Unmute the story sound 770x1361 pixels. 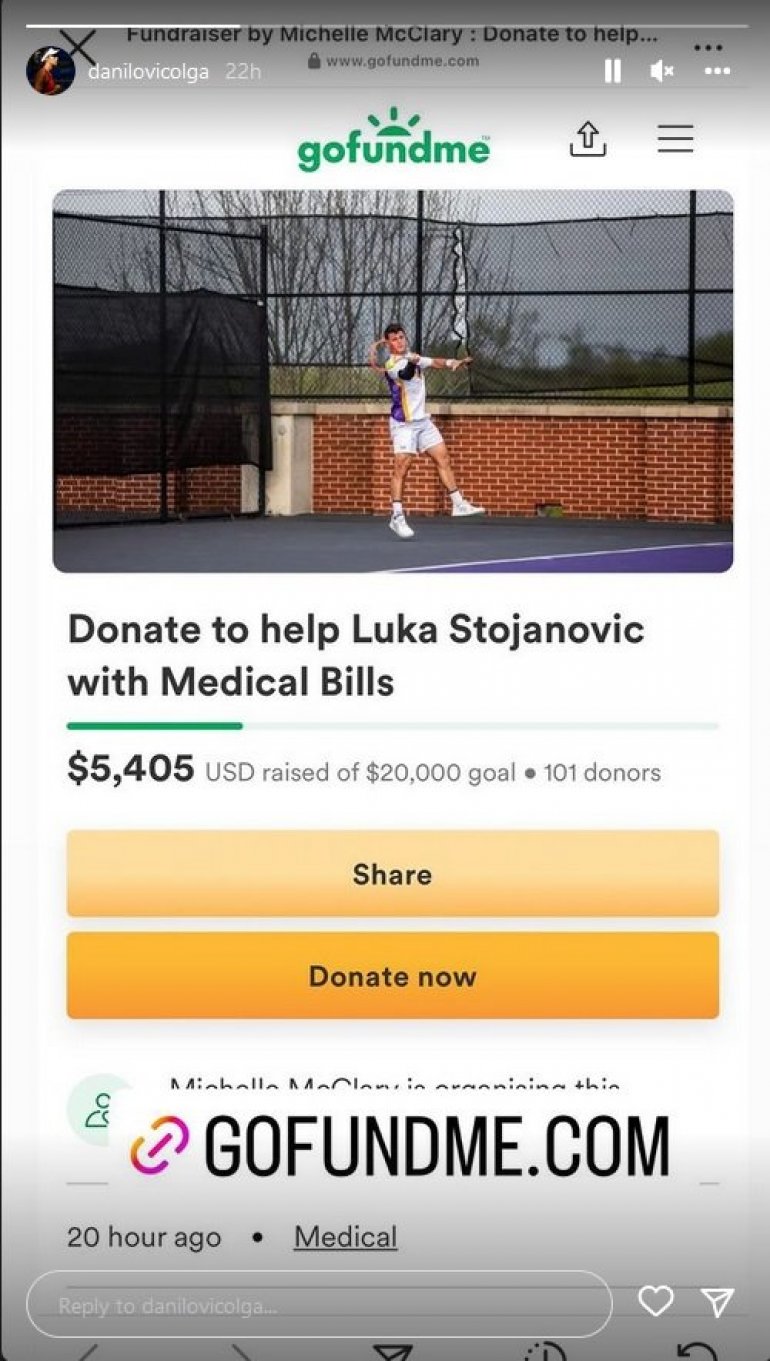click(x=662, y=71)
